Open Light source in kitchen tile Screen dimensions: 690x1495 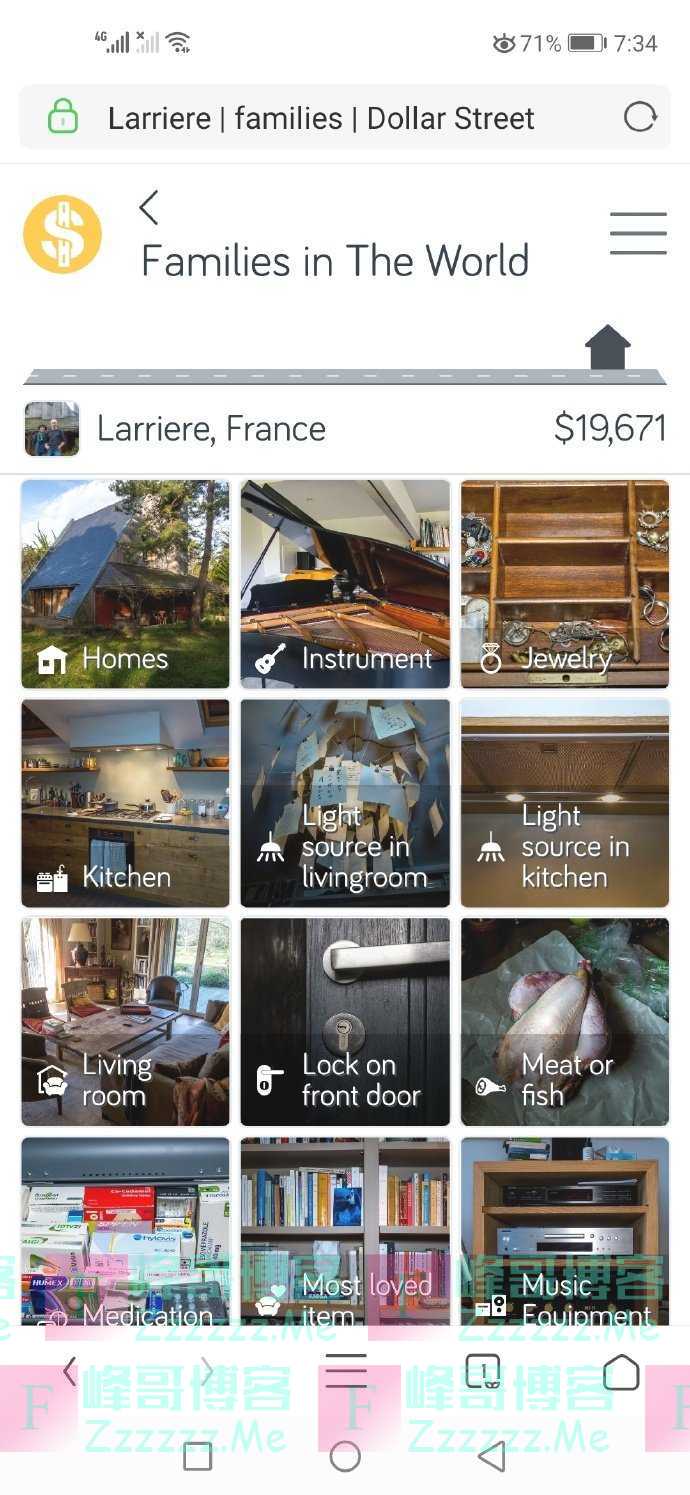pos(564,803)
